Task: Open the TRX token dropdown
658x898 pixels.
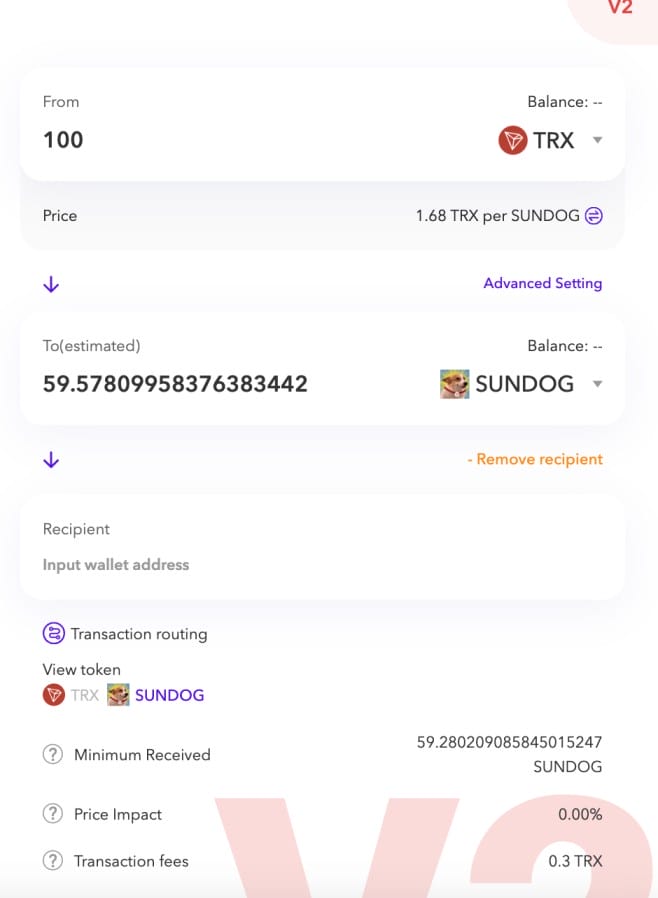Action: tap(551, 140)
